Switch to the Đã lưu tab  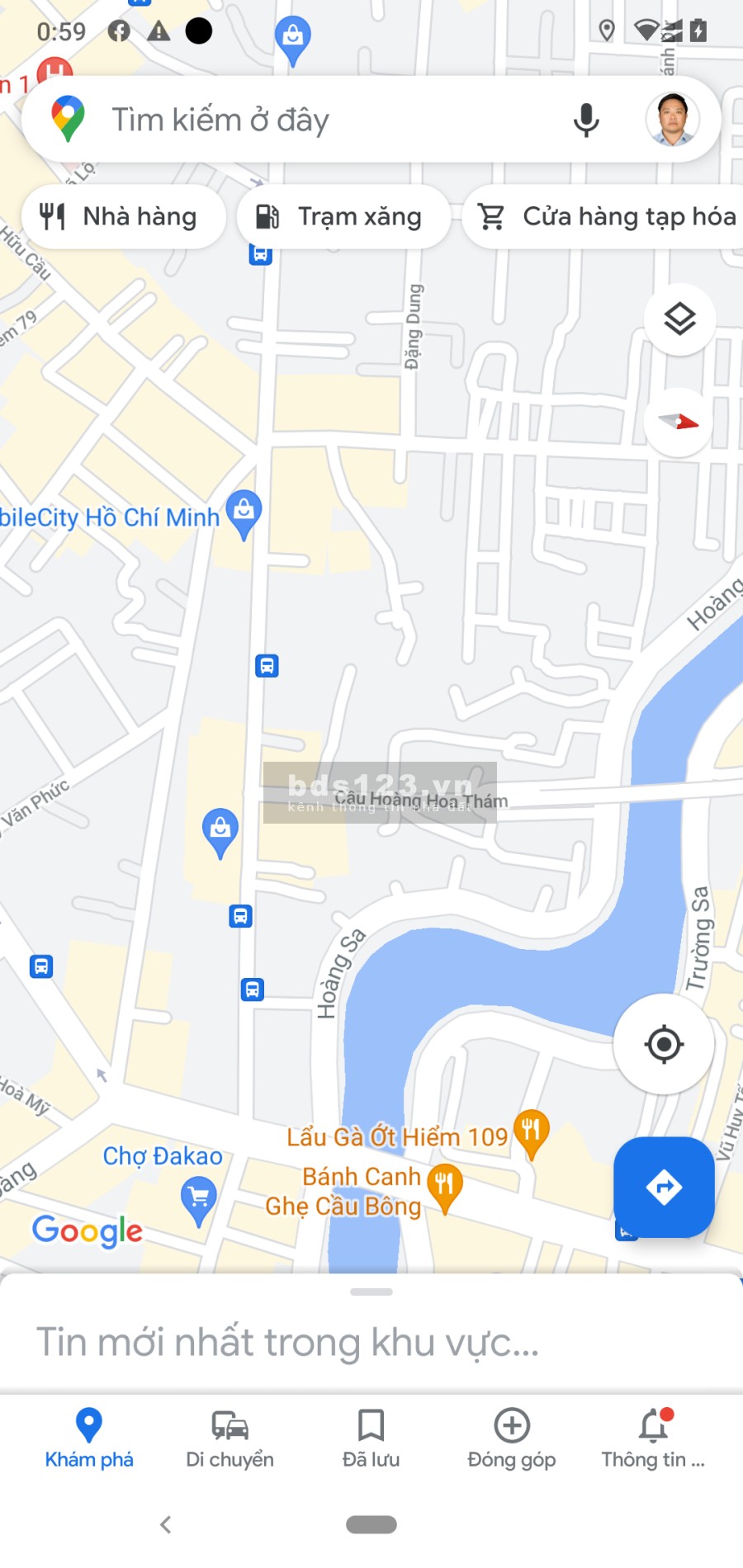pos(371,1438)
